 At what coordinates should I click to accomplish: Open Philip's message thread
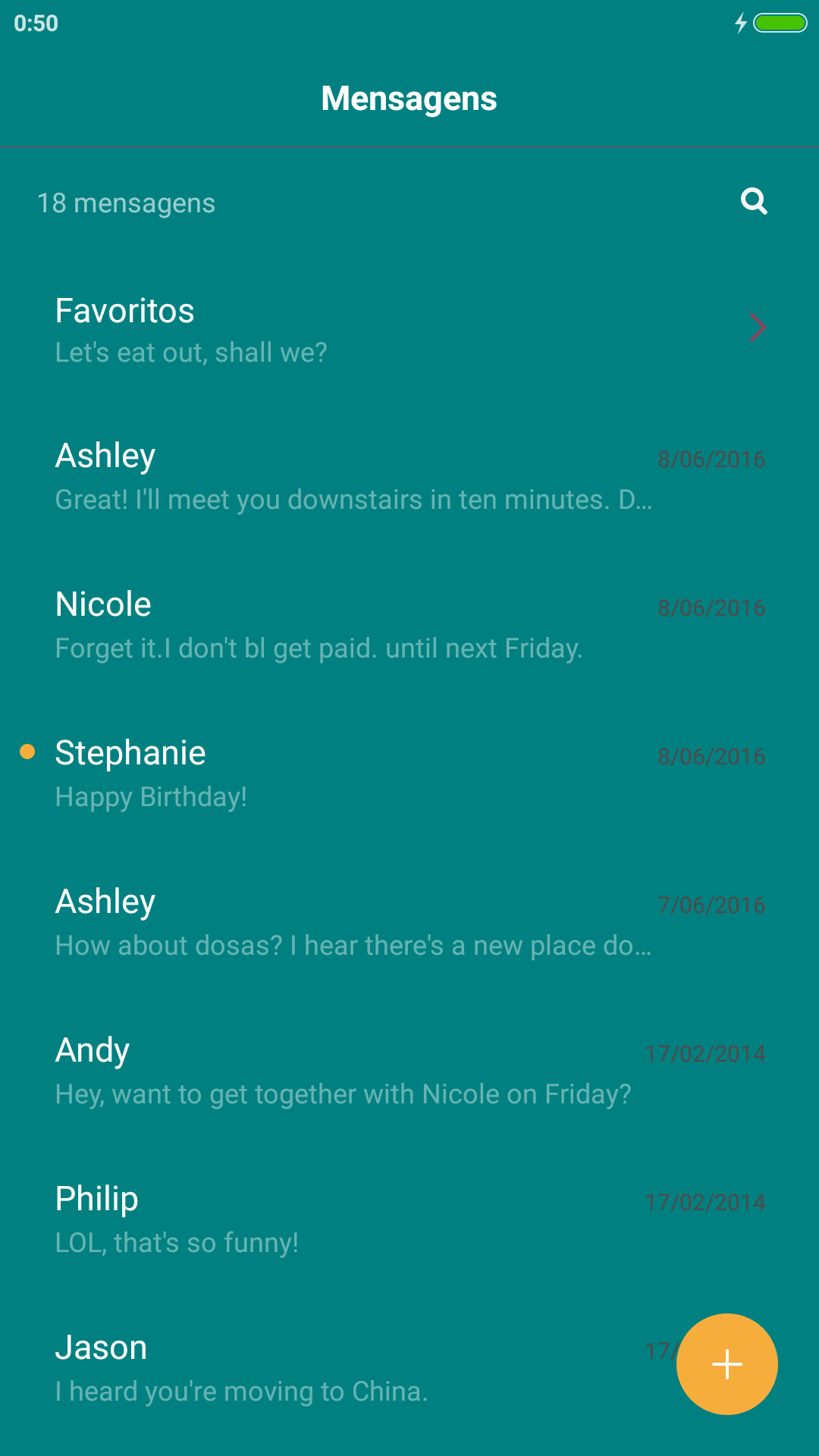pos(409,1220)
